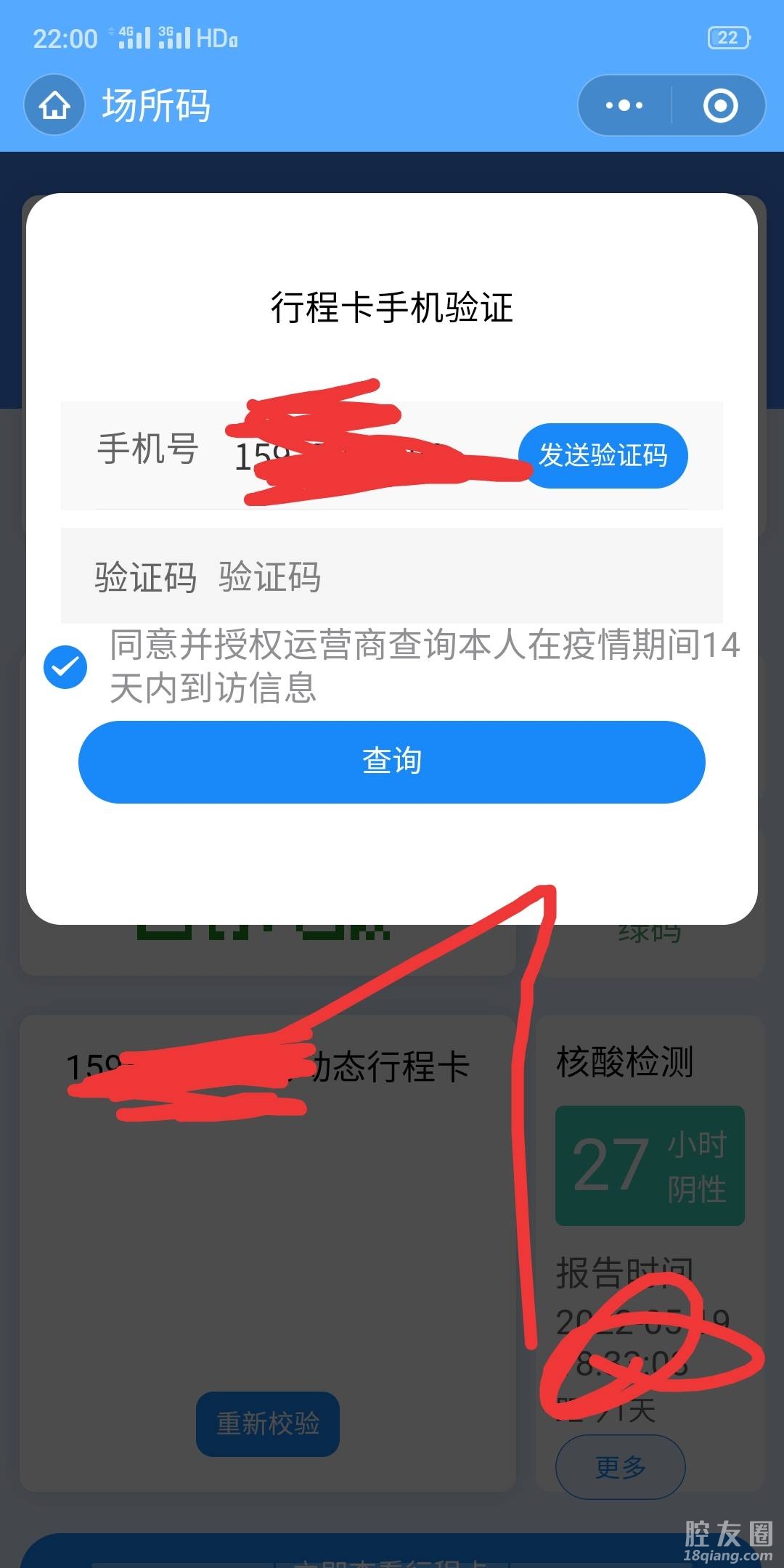Uncheck the carrier authorization agreement checkbox
784x1568 pixels.
[65, 666]
